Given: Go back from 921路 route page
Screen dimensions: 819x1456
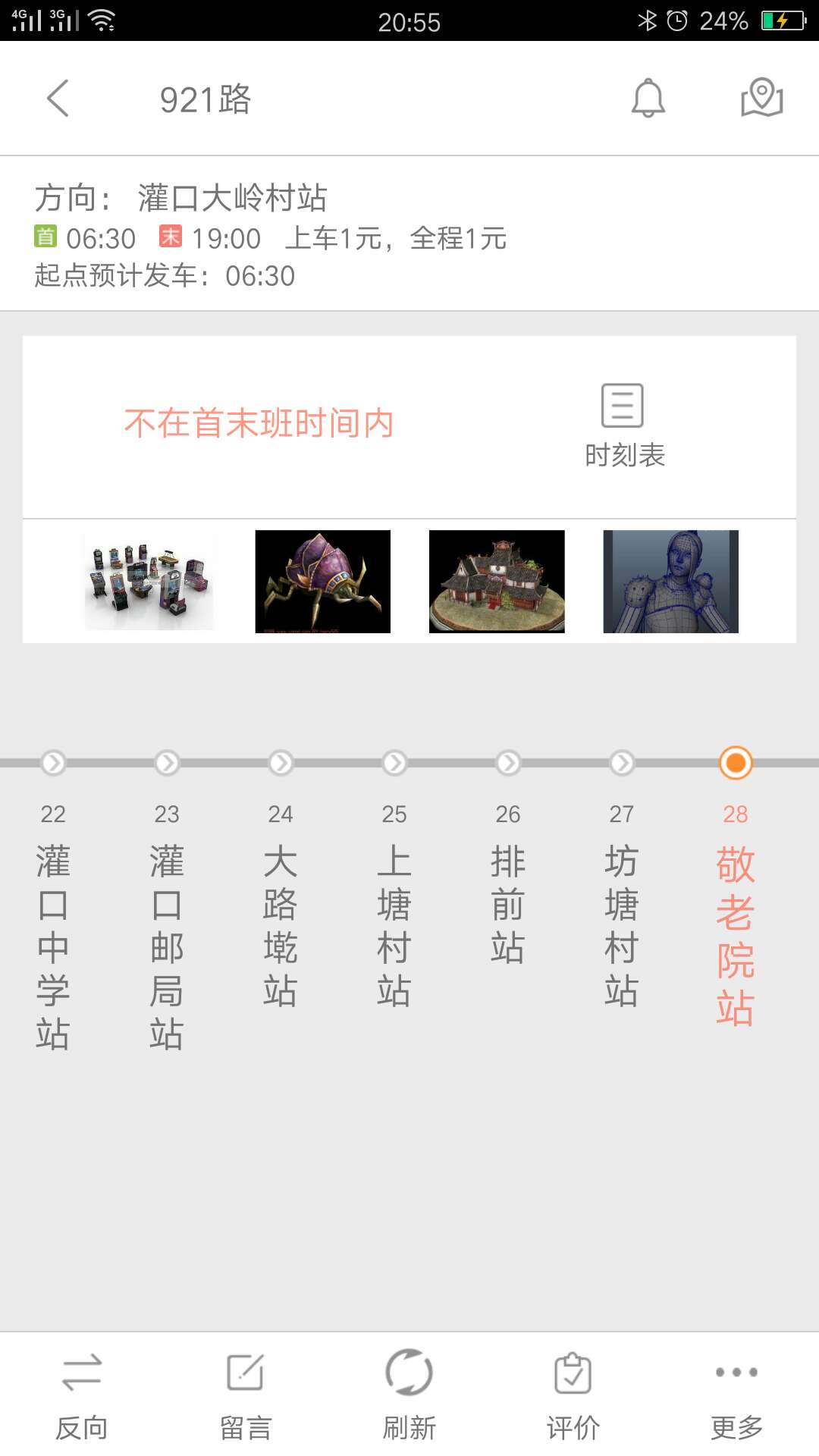Looking at the screenshot, I should 58,99.
